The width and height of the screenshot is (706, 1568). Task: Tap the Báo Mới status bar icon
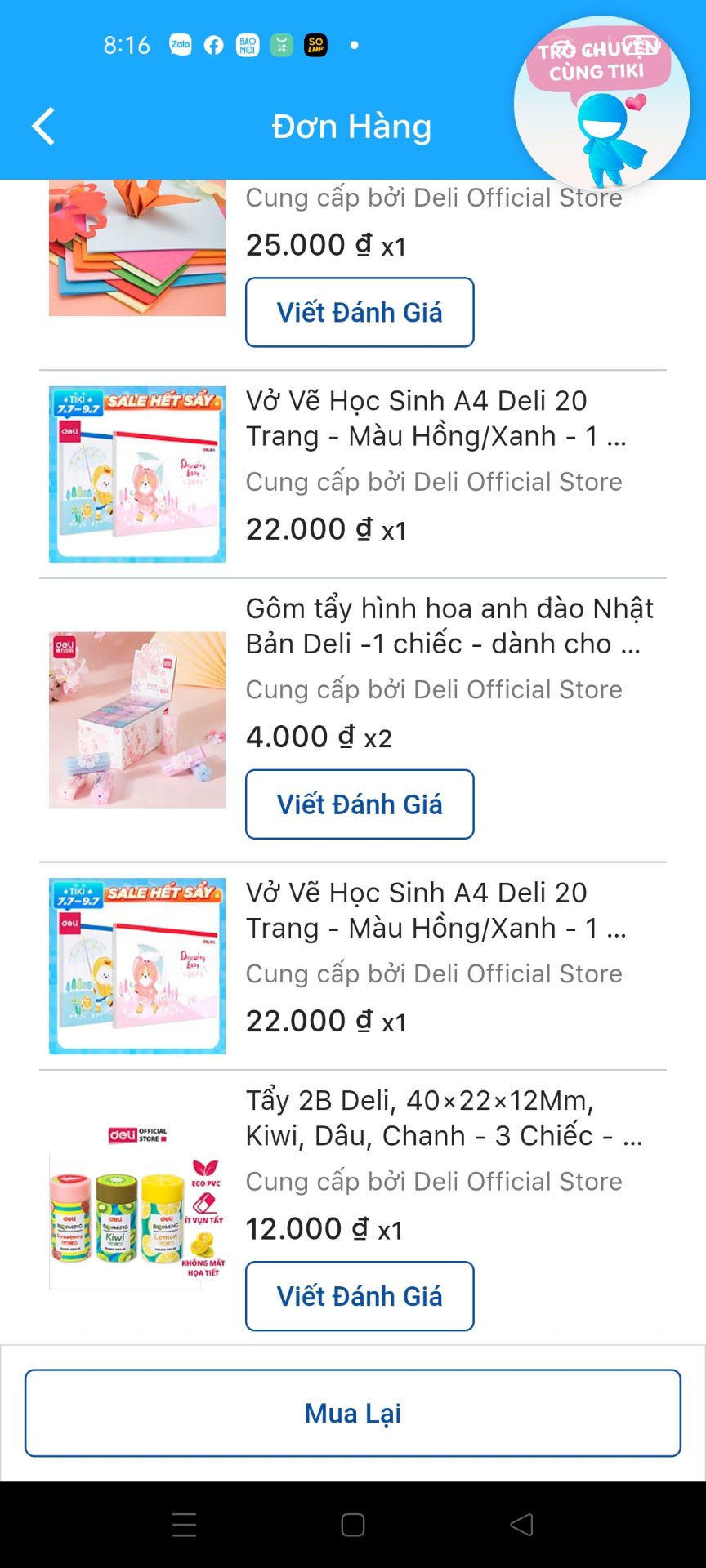248,45
